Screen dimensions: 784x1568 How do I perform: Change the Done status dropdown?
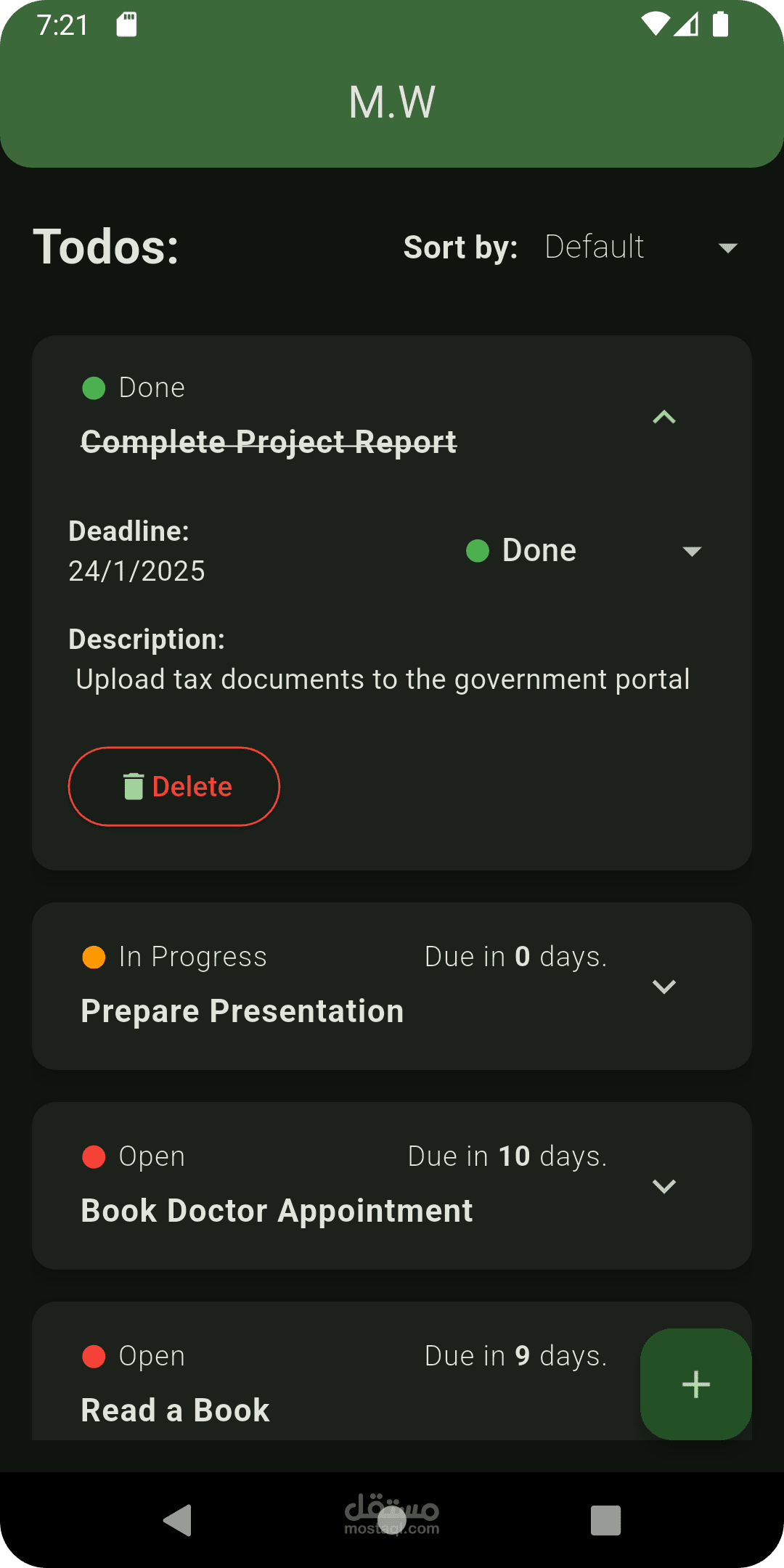point(584,551)
